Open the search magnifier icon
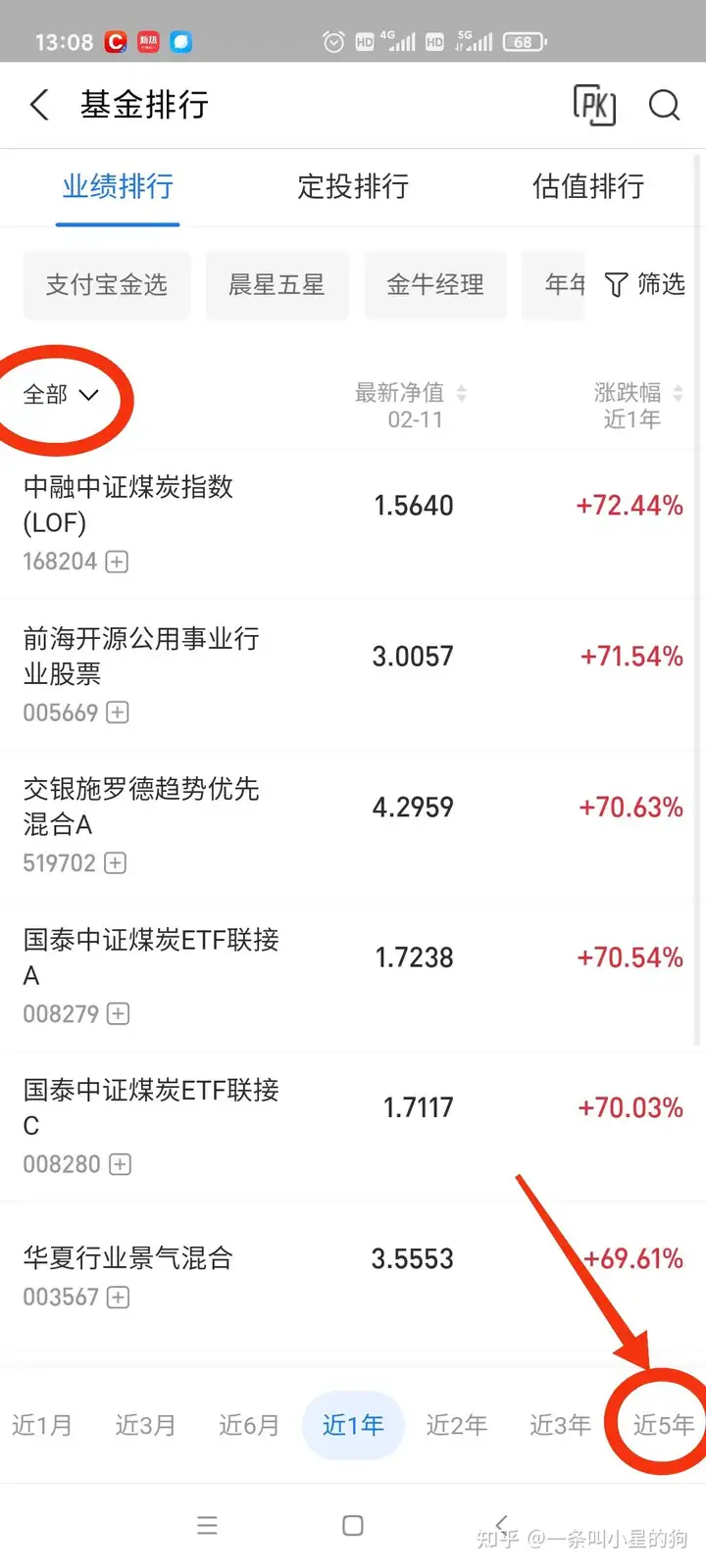The height and width of the screenshot is (1568, 706). point(664,105)
